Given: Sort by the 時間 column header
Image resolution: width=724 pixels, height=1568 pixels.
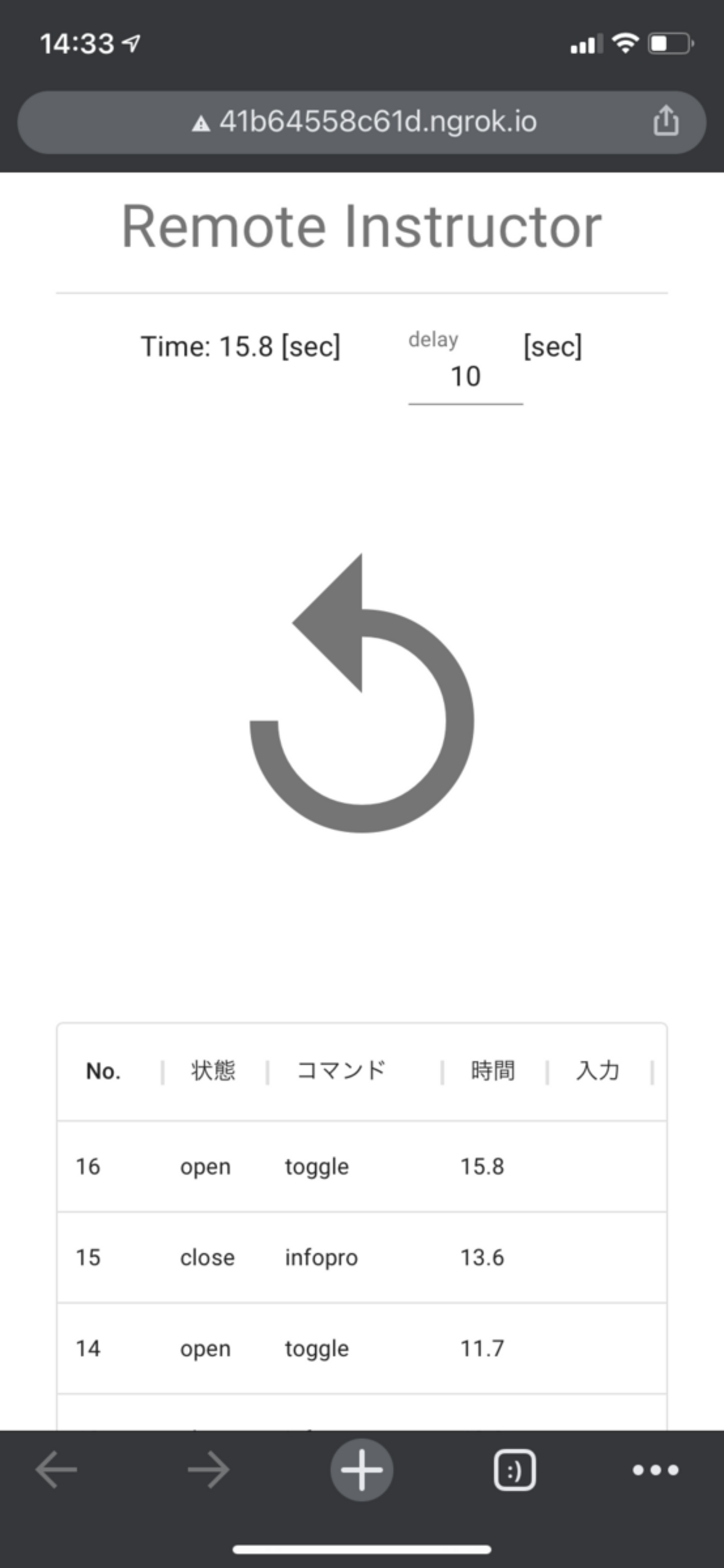Looking at the screenshot, I should (x=493, y=1071).
